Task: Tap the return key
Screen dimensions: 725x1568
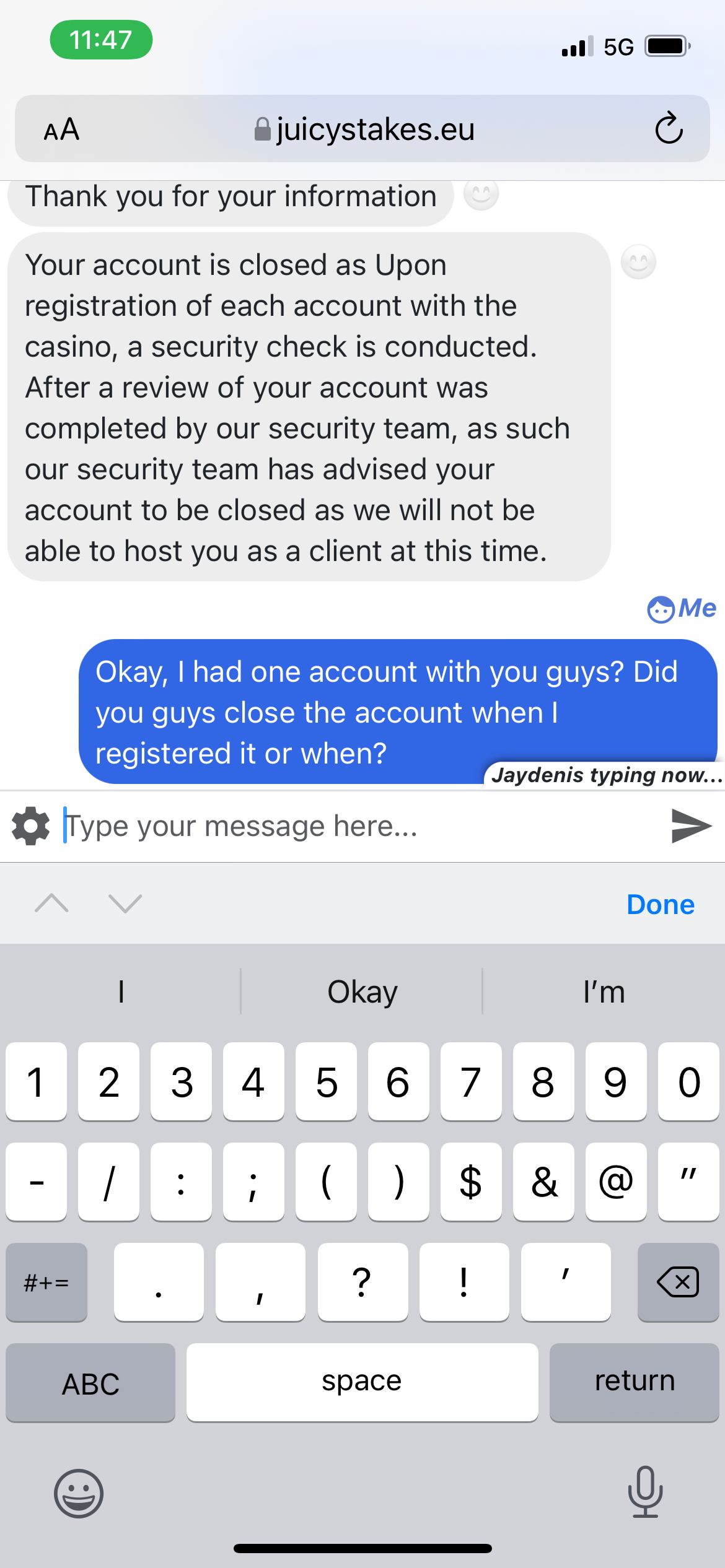Action: [634, 1382]
